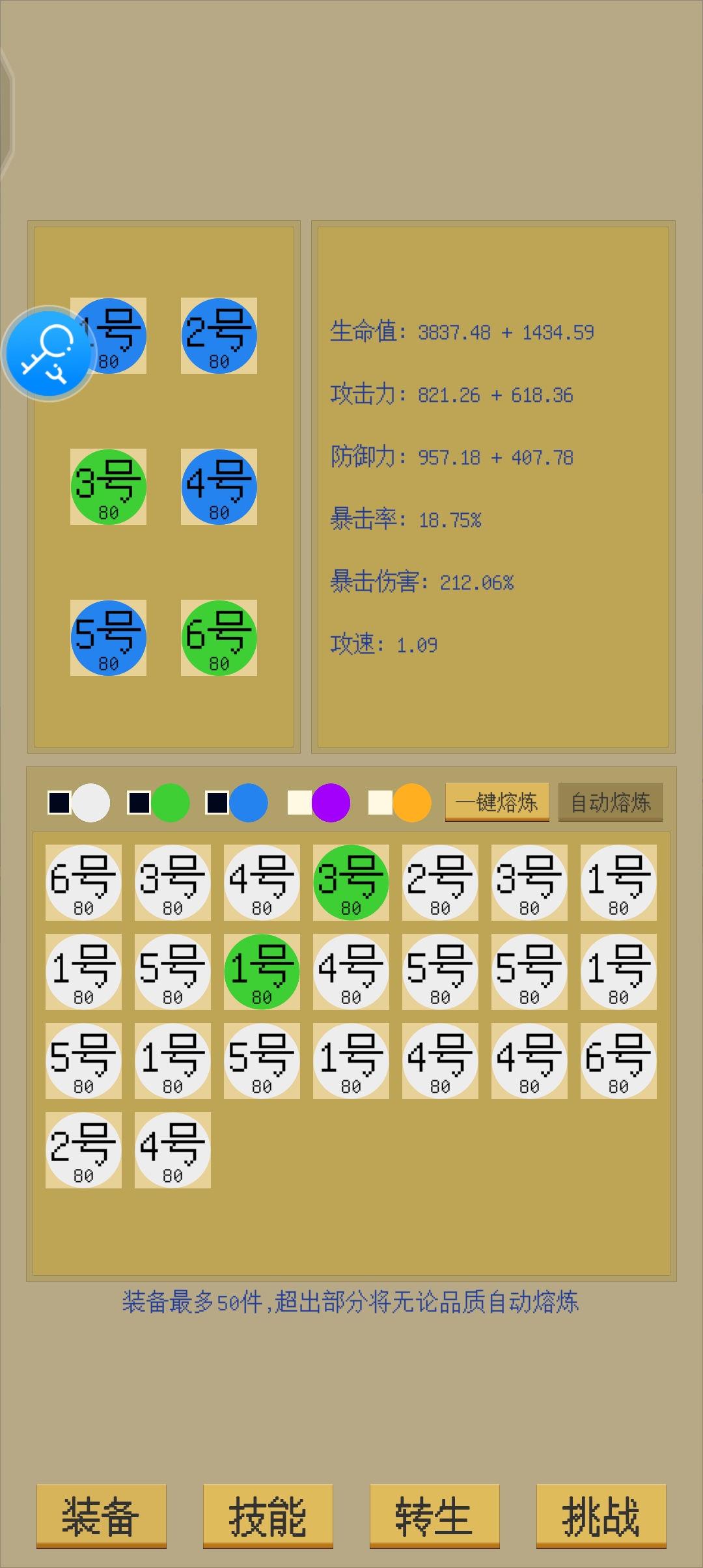
Task: Go to the 转生 tab
Action: (x=435, y=1515)
